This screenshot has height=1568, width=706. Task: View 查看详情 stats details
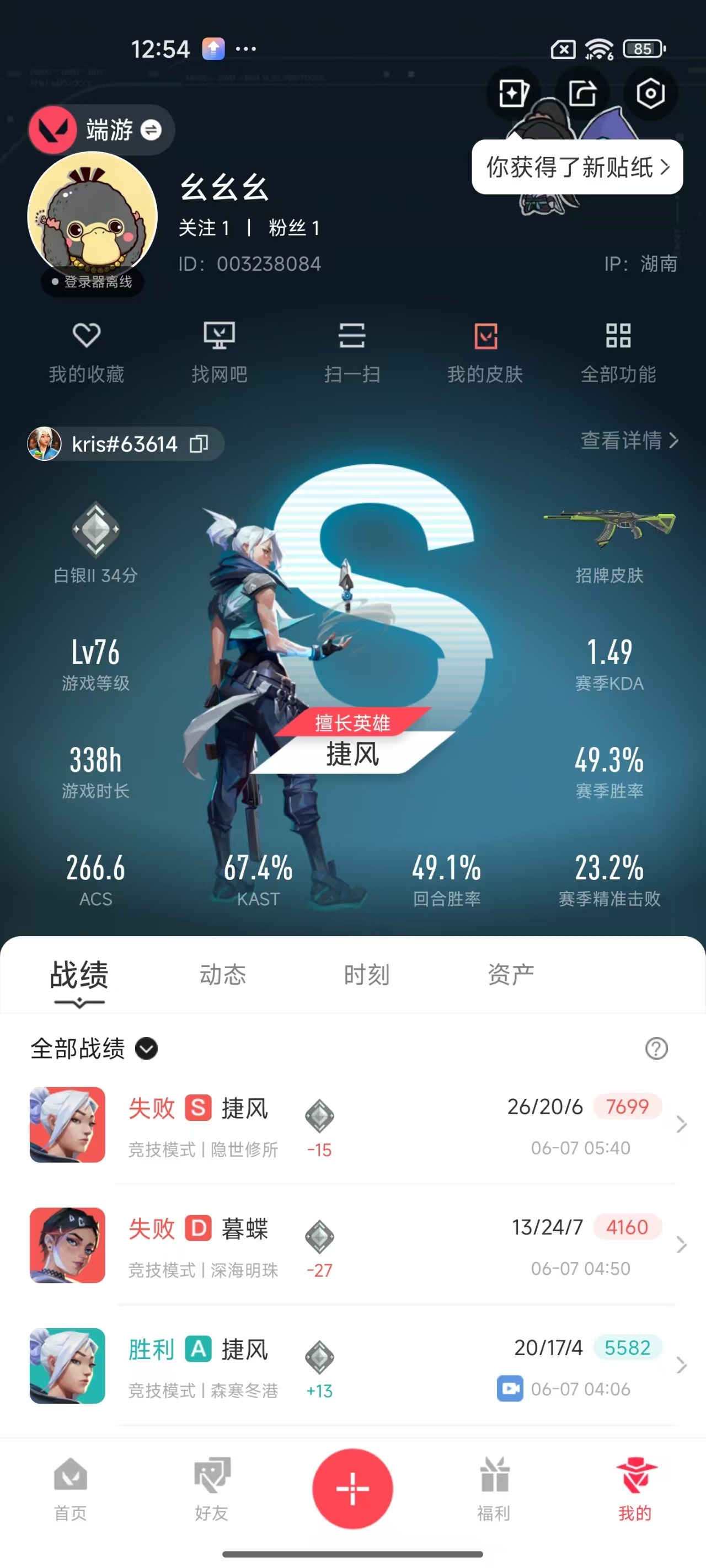(629, 440)
